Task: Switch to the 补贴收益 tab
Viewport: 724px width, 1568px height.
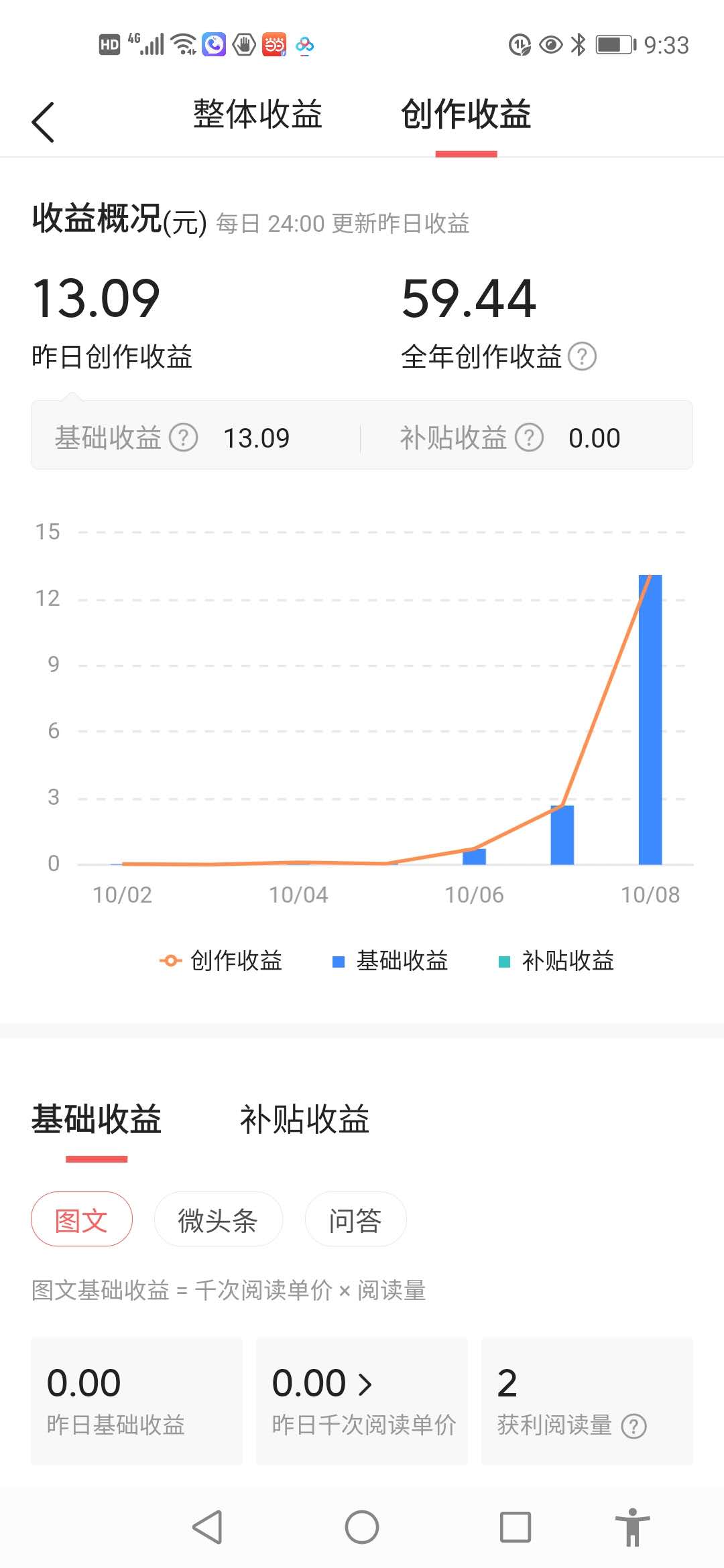Action: (x=303, y=1118)
